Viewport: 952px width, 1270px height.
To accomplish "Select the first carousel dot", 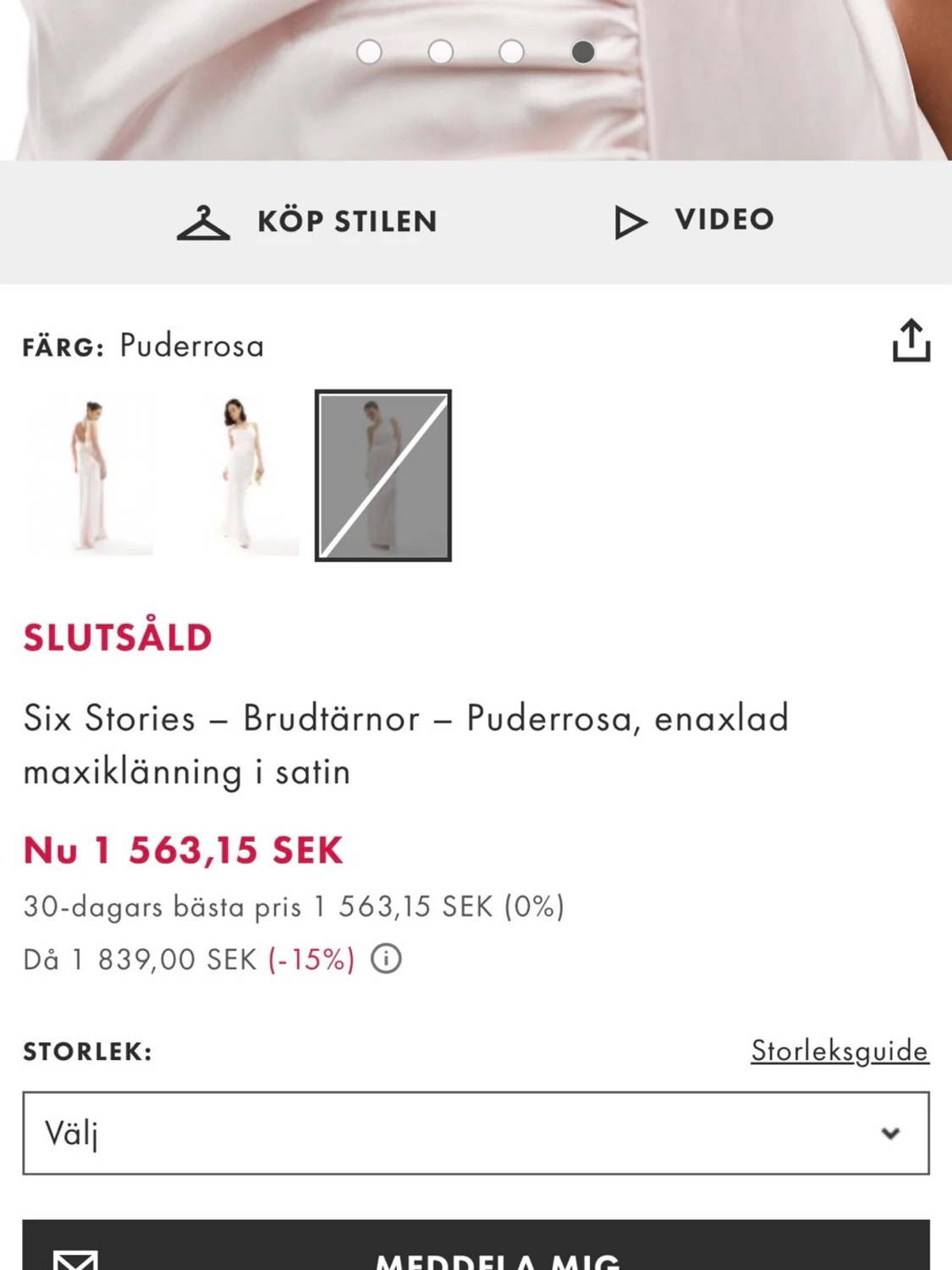I will [x=367, y=52].
